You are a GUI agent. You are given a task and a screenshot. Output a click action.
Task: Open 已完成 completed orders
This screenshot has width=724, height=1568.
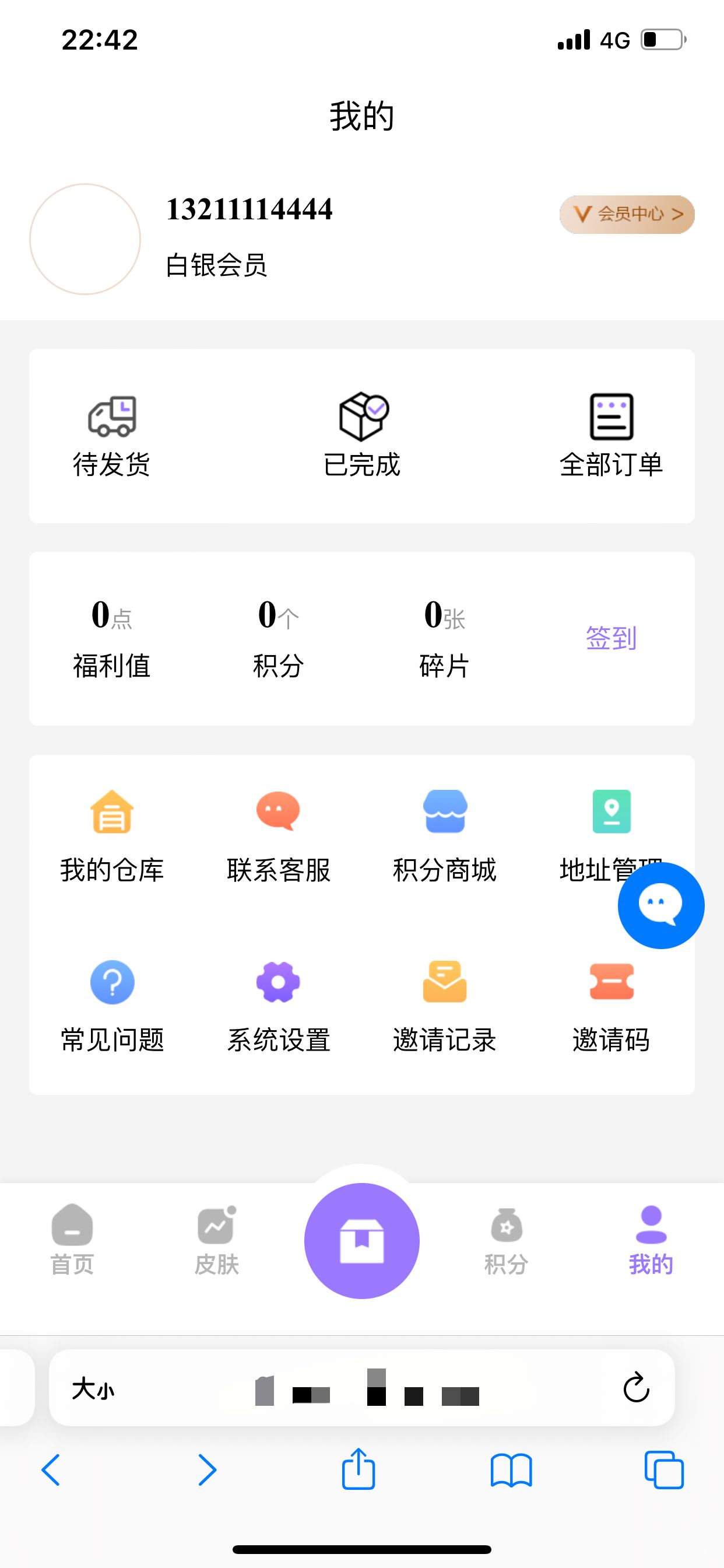click(362, 435)
